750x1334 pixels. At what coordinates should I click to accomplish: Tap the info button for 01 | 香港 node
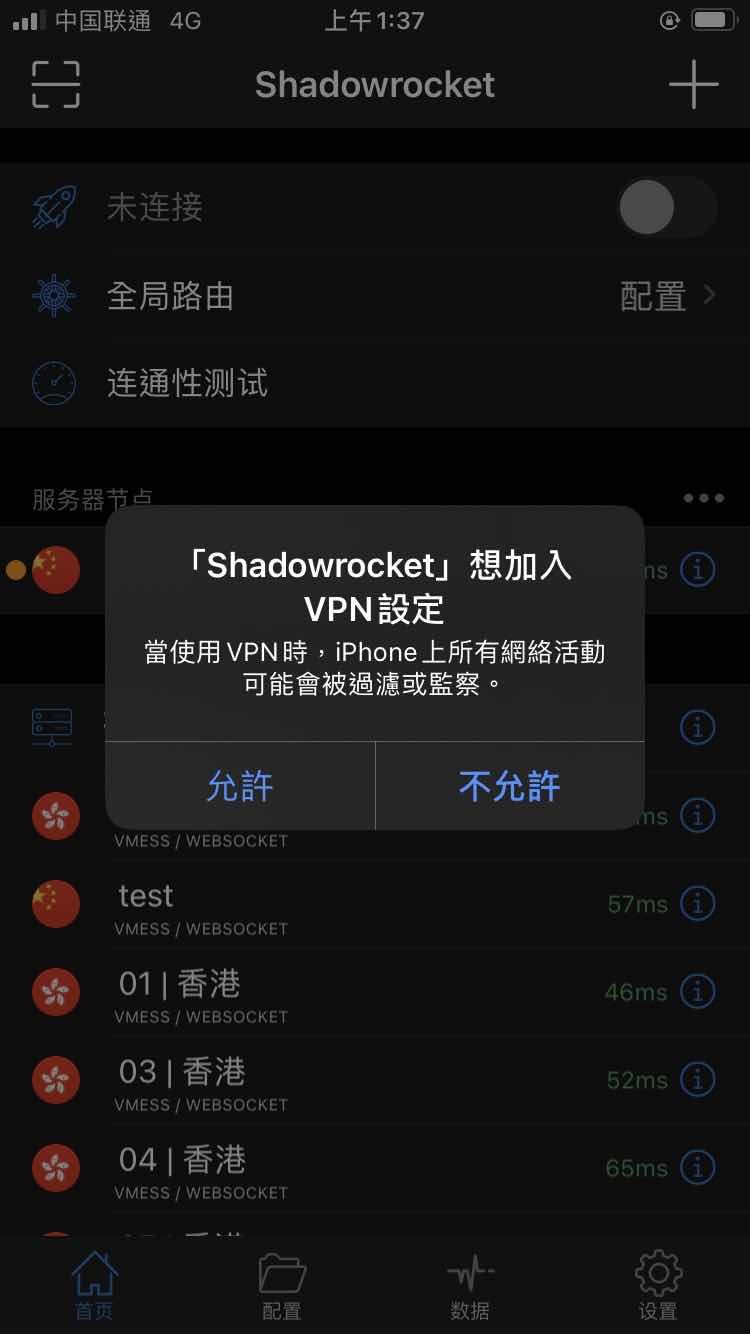(697, 992)
